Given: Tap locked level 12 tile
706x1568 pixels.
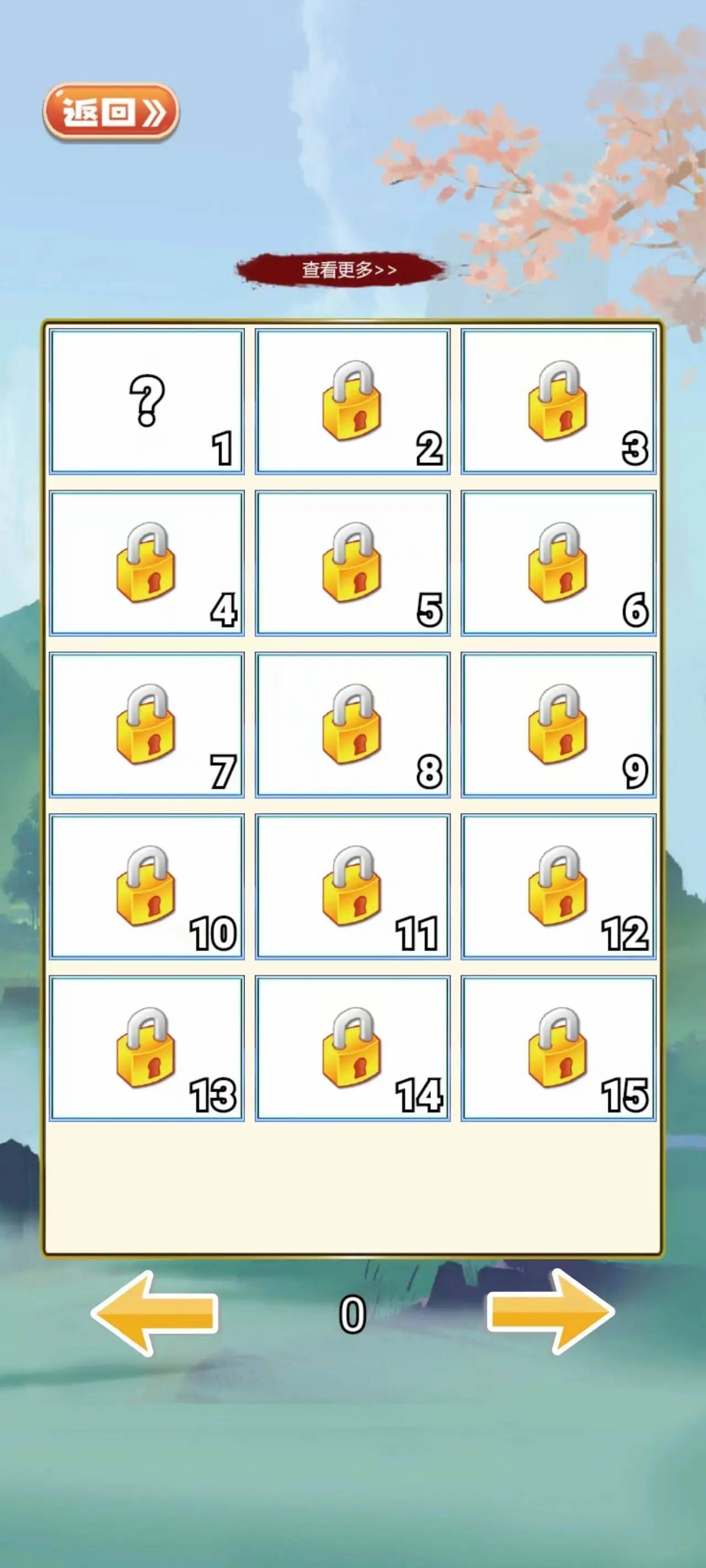Looking at the screenshot, I should coord(558,886).
